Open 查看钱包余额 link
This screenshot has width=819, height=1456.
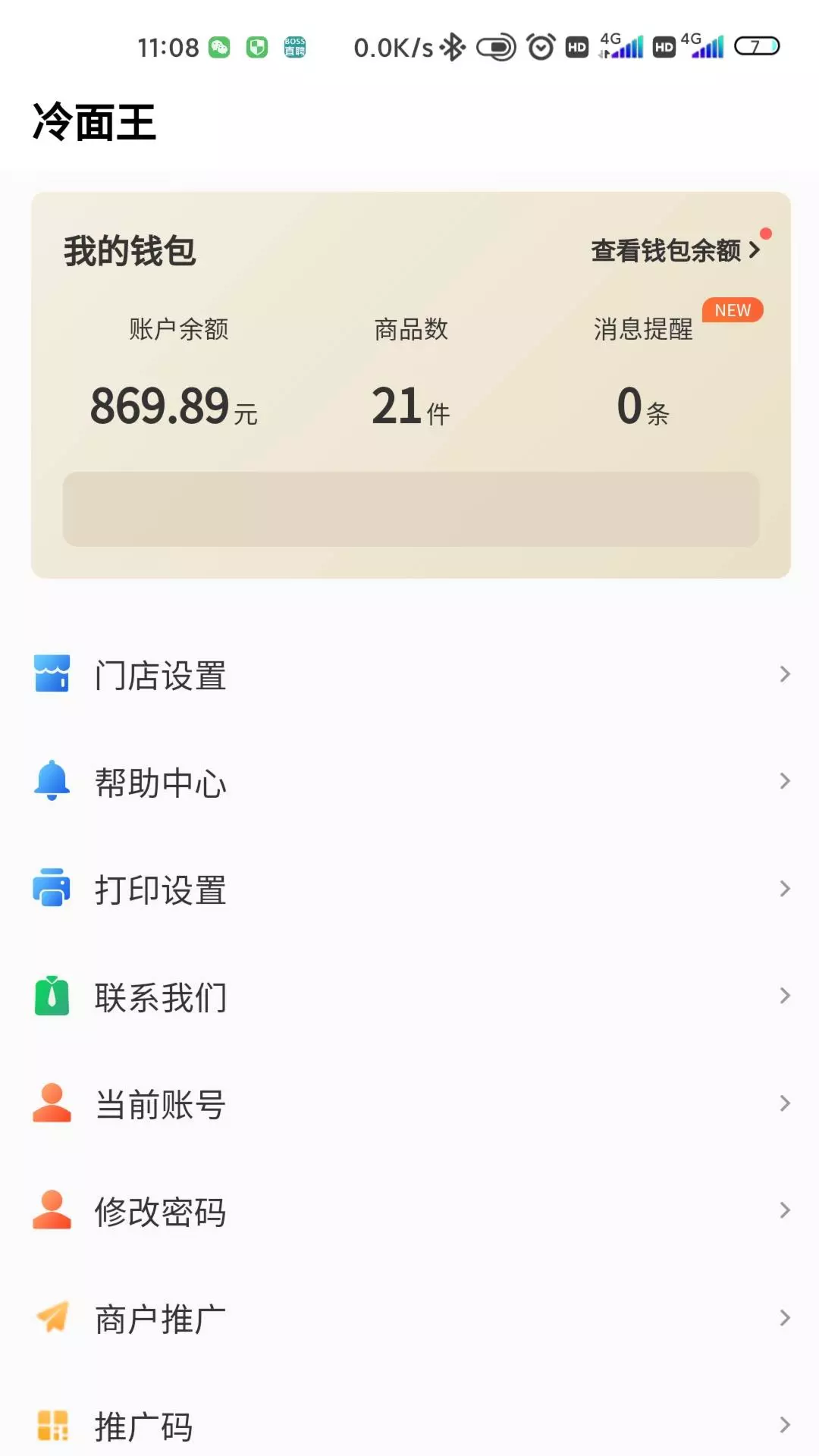(x=675, y=250)
